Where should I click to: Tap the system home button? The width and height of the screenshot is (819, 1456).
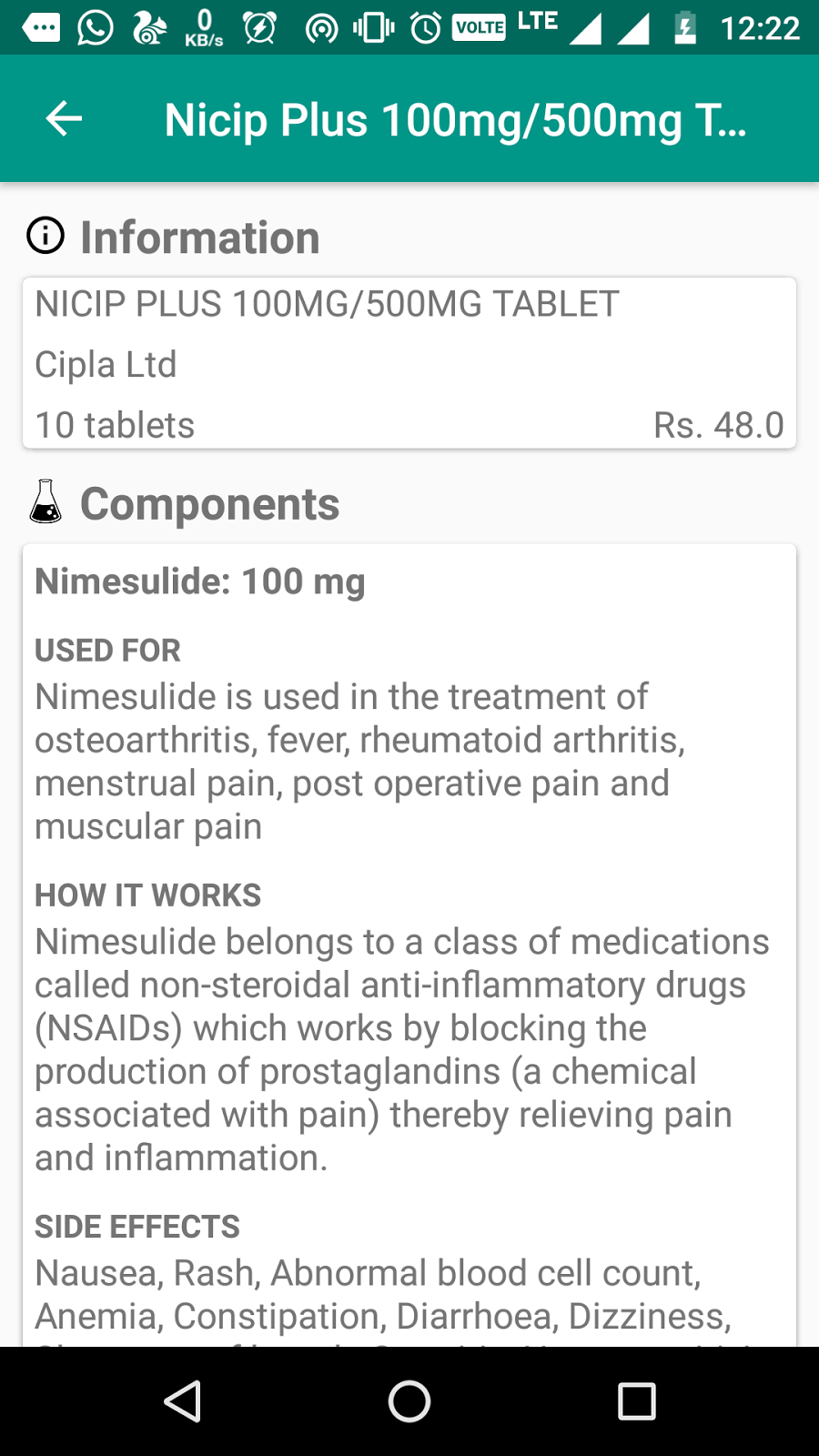(409, 1401)
